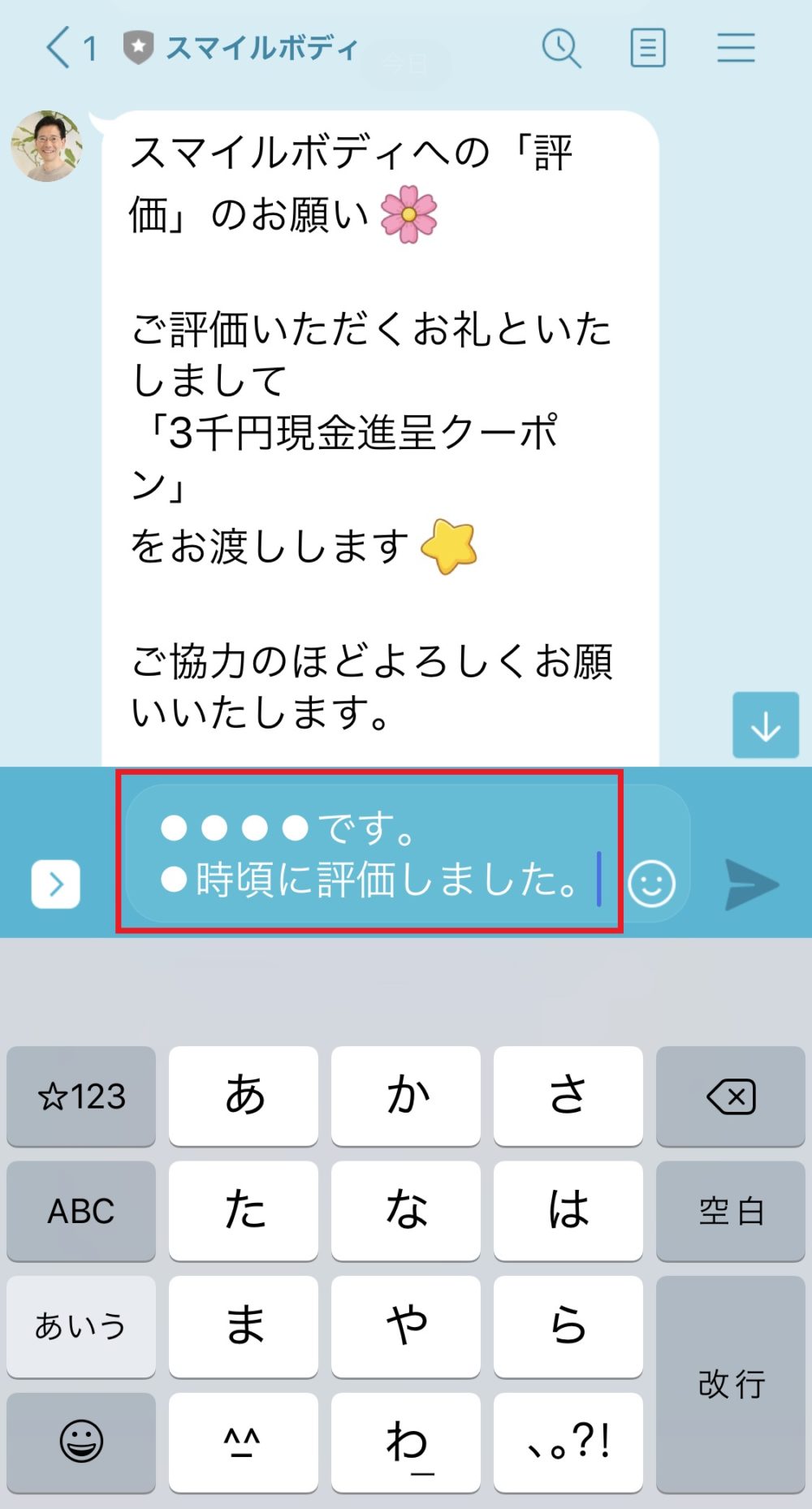Open the keyboard's emoji key

[81, 1442]
